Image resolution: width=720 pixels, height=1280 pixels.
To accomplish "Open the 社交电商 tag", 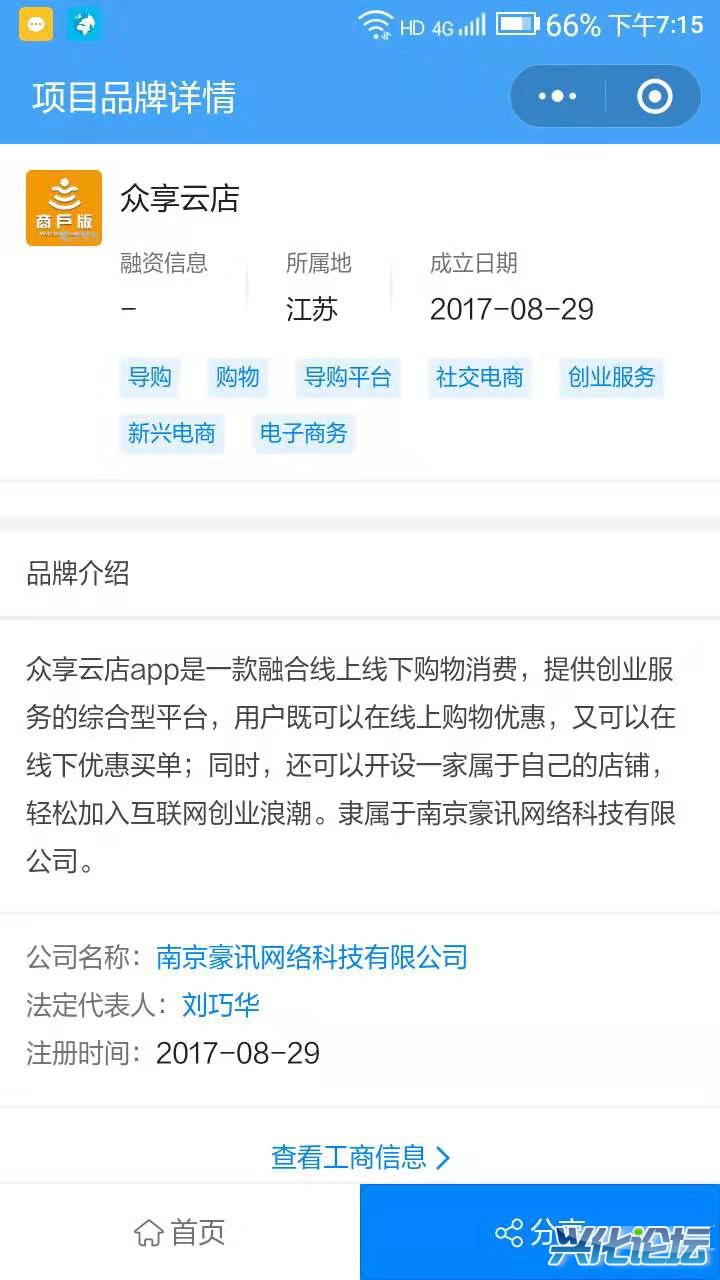I will point(480,377).
